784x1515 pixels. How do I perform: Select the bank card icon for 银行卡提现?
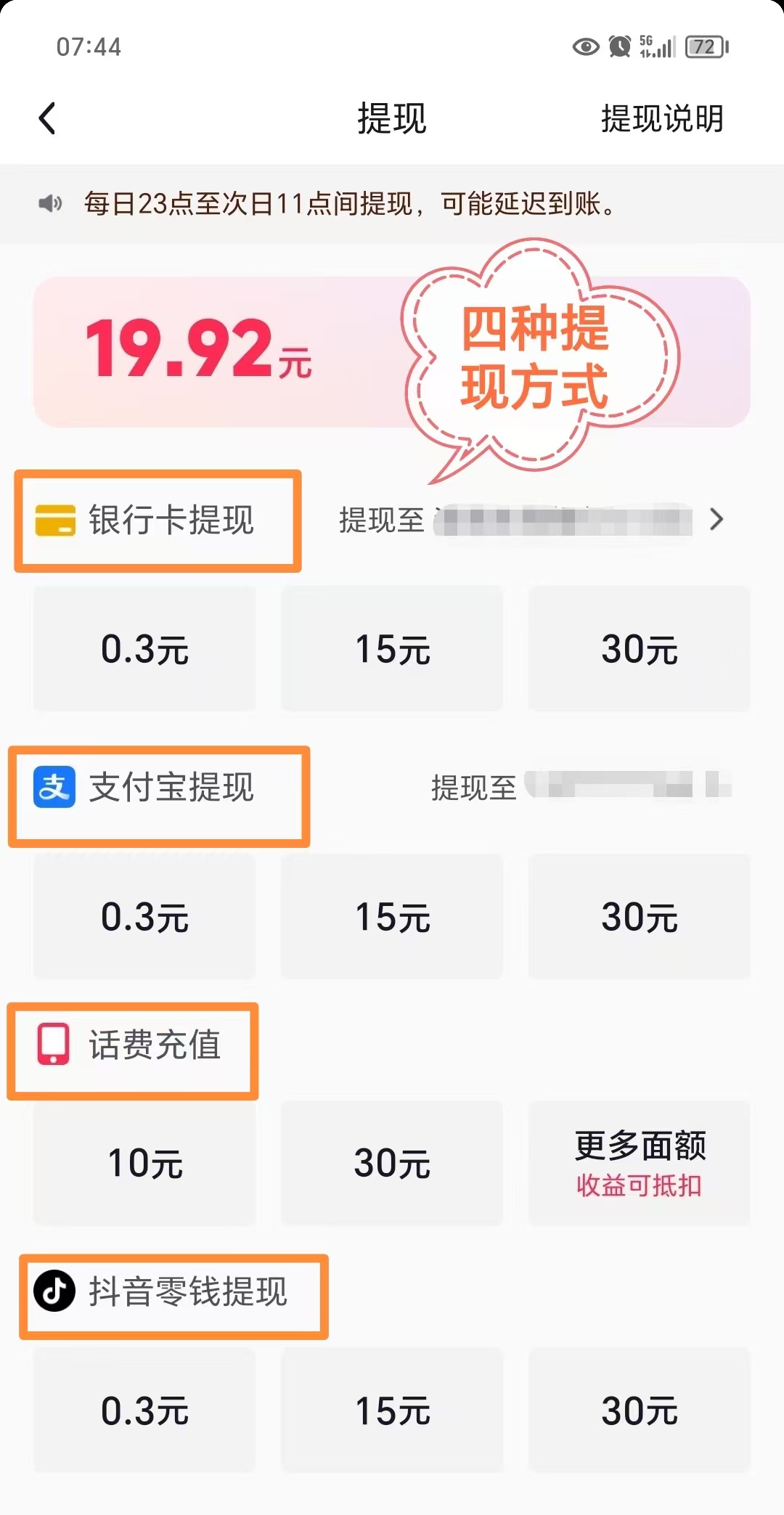coord(58,520)
